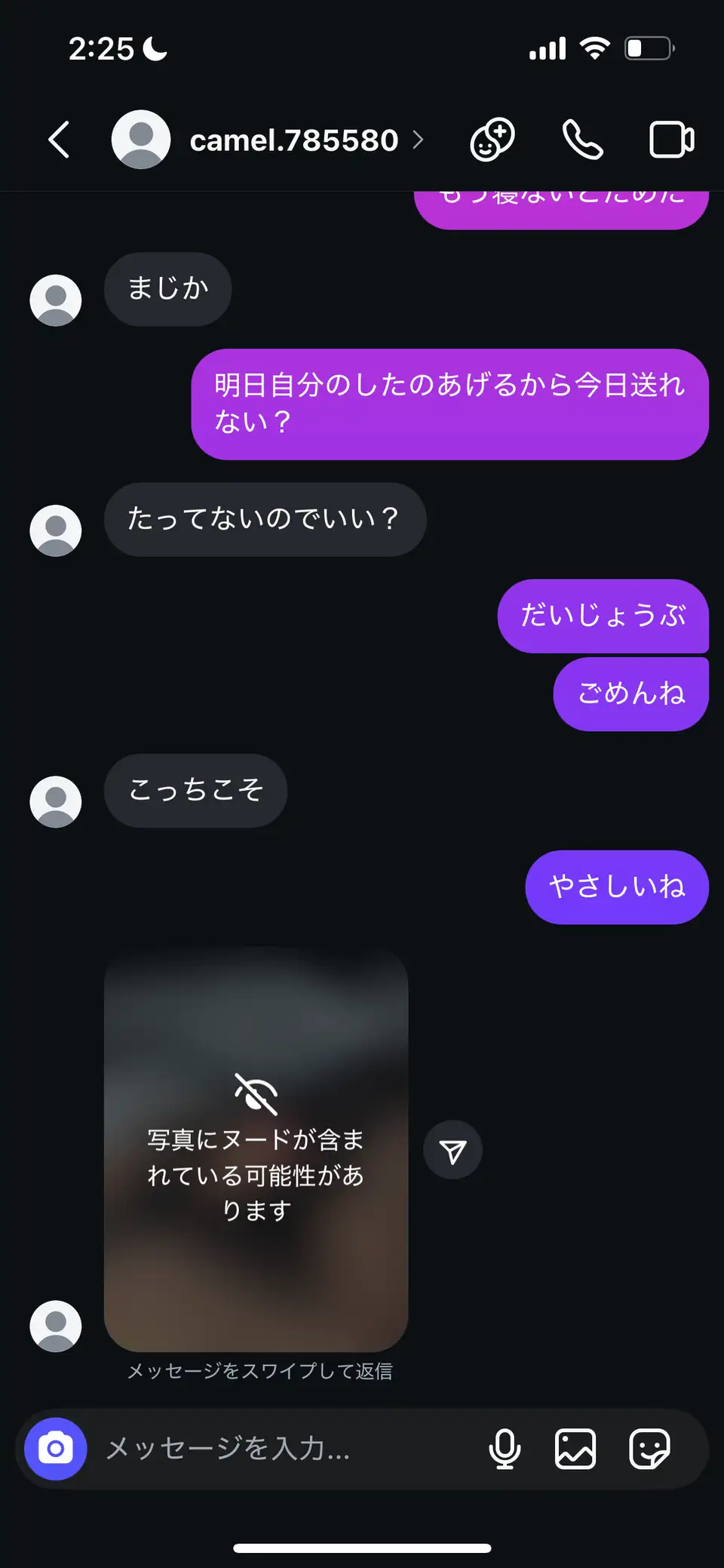This screenshot has width=724, height=1568.
Task: Start a video call with camel.785580
Action: coord(672,140)
